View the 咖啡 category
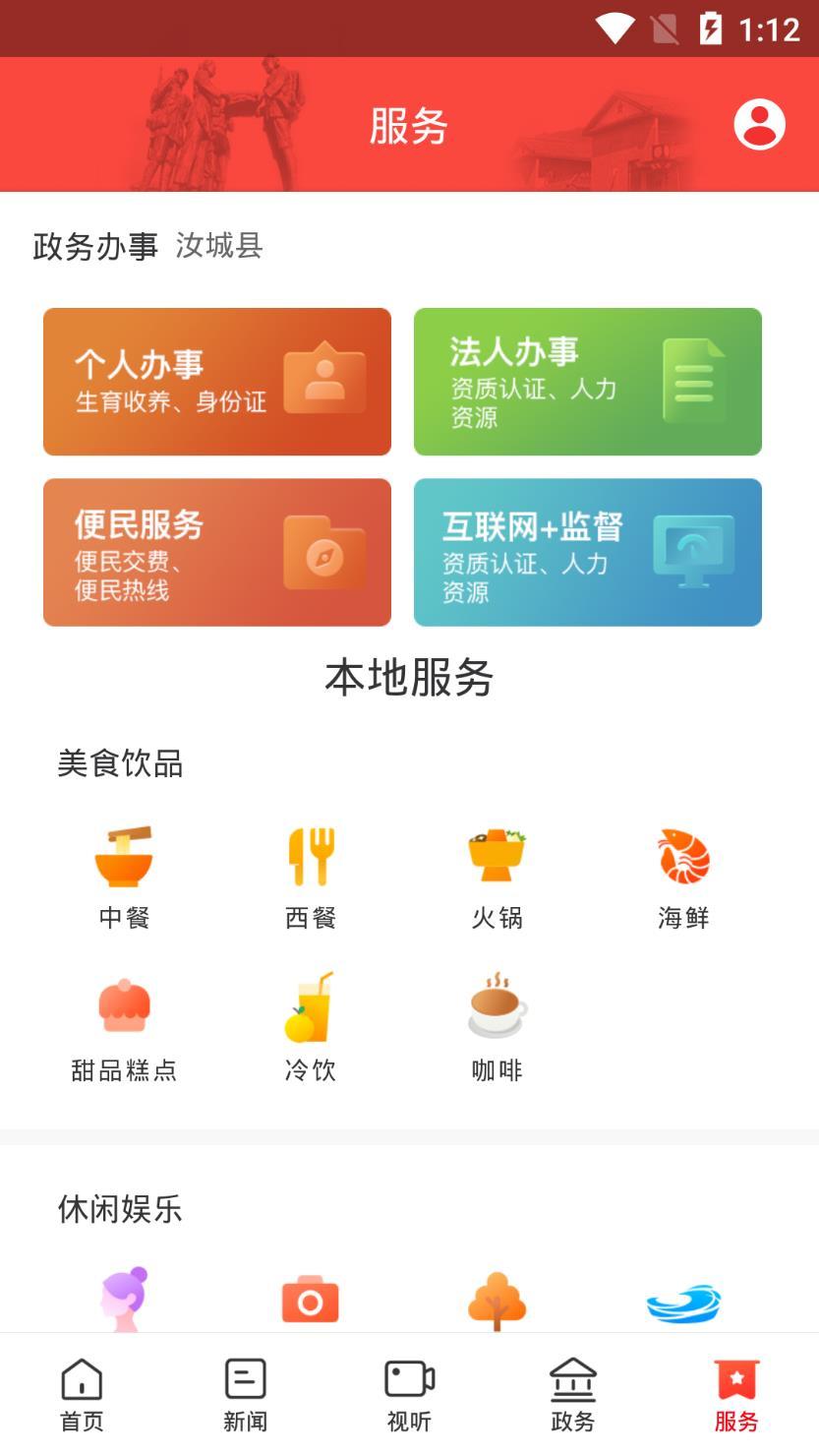 coord(497,1028)
